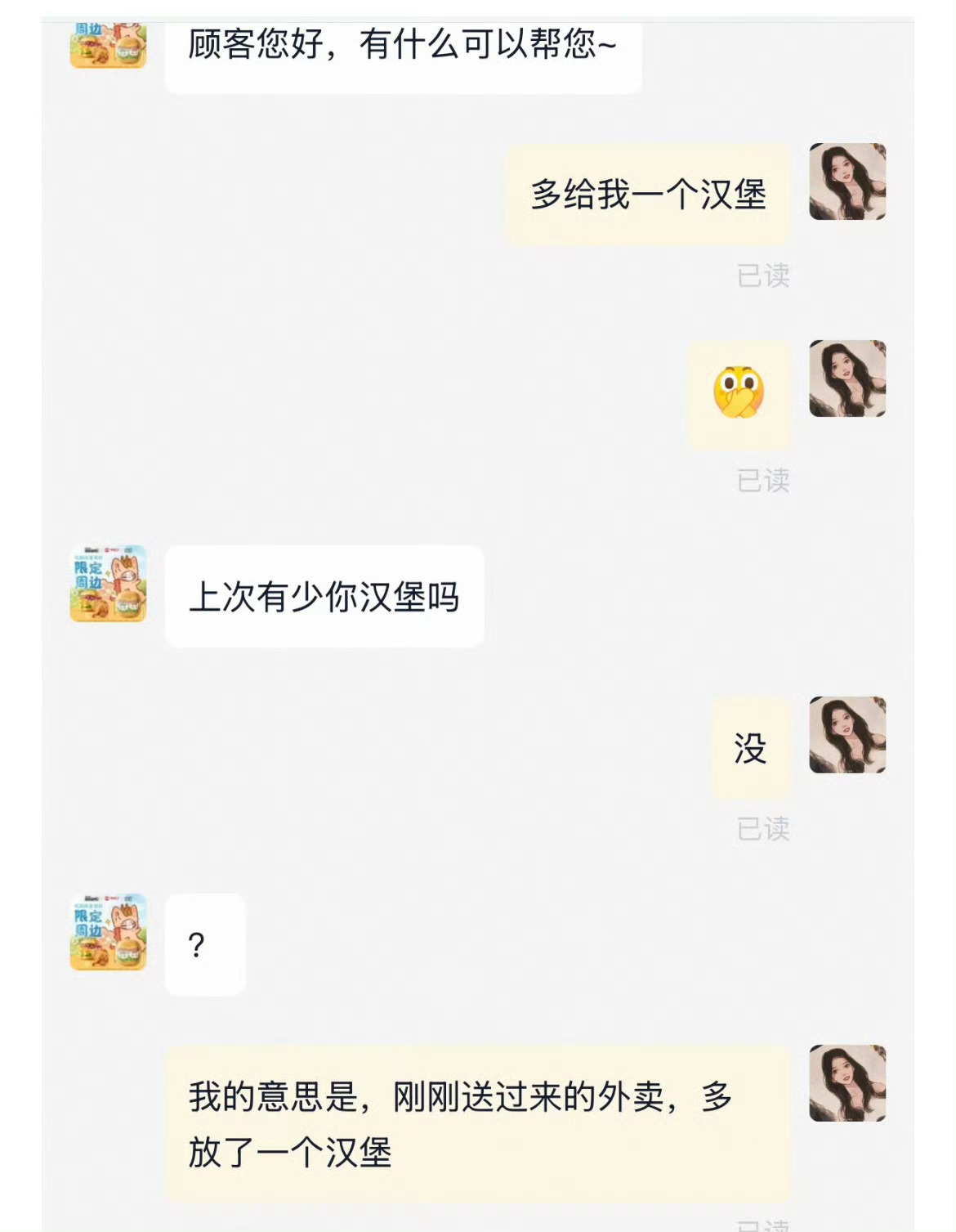Screen dimensions: 956x1232
Task: Select the short reply bubble '没'
Action: click(x=753, y=746)
